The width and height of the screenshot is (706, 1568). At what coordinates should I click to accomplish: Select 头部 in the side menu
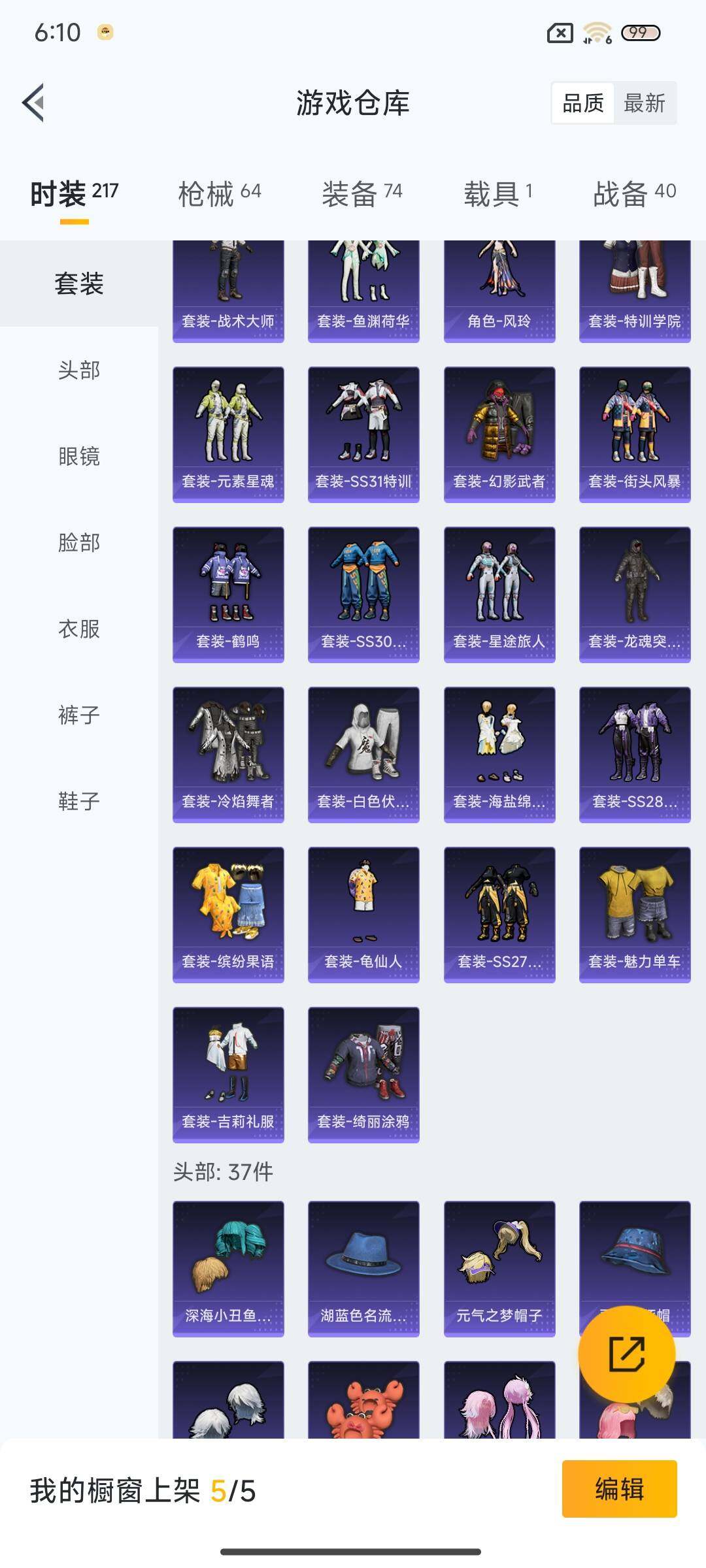pos(79,370)
